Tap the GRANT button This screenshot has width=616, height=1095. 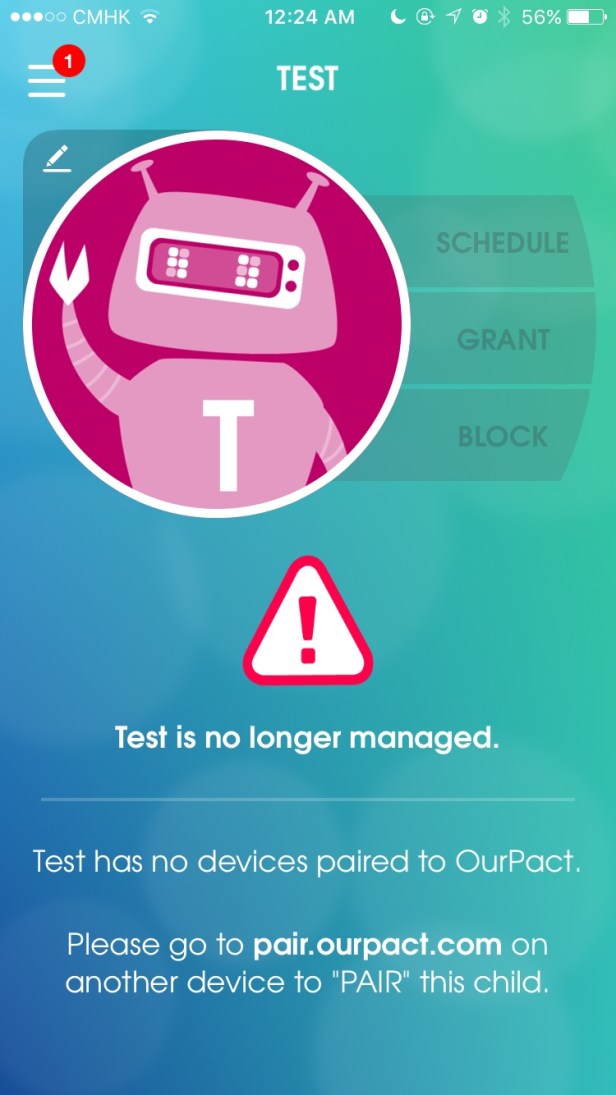(503, 340)
